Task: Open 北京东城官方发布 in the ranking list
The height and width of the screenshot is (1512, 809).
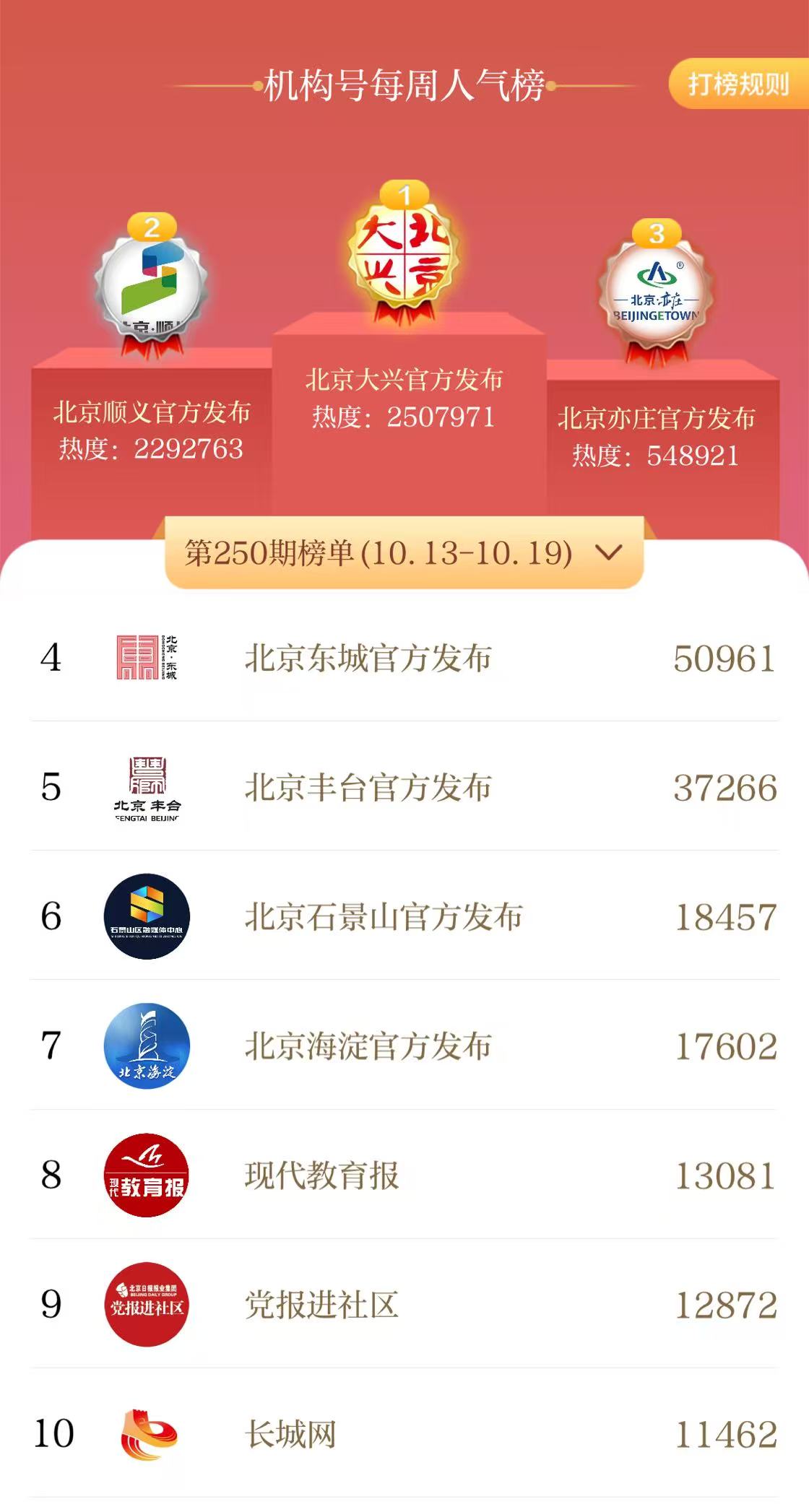Action: pyautogui.click(x=368, y=659)
